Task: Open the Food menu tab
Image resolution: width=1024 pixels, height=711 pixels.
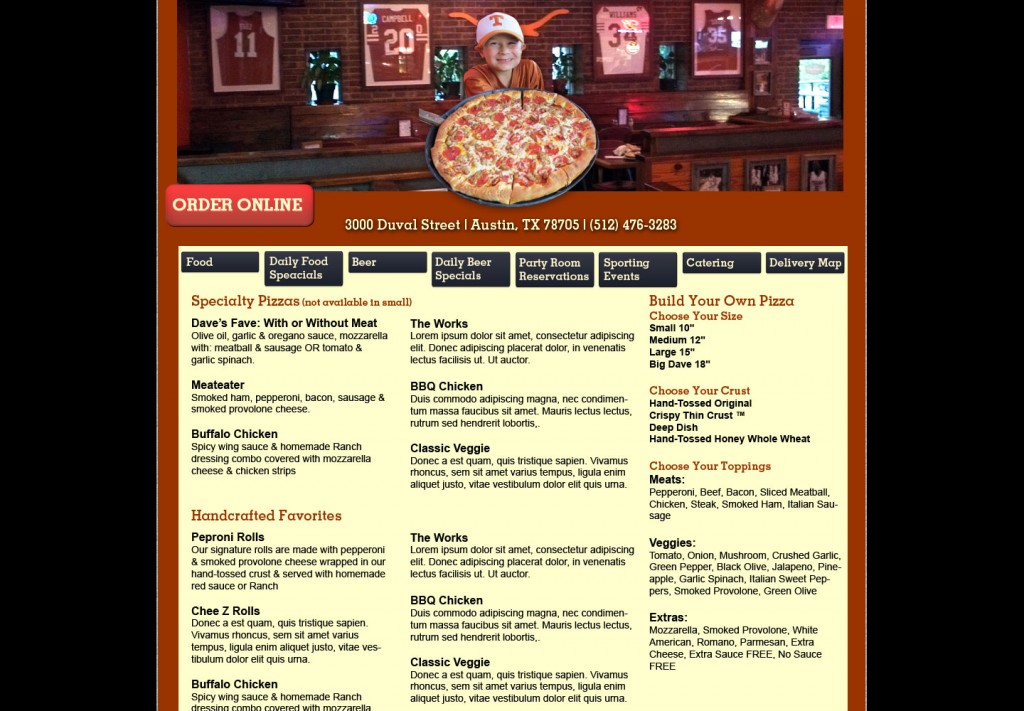Action: [220, 262]
